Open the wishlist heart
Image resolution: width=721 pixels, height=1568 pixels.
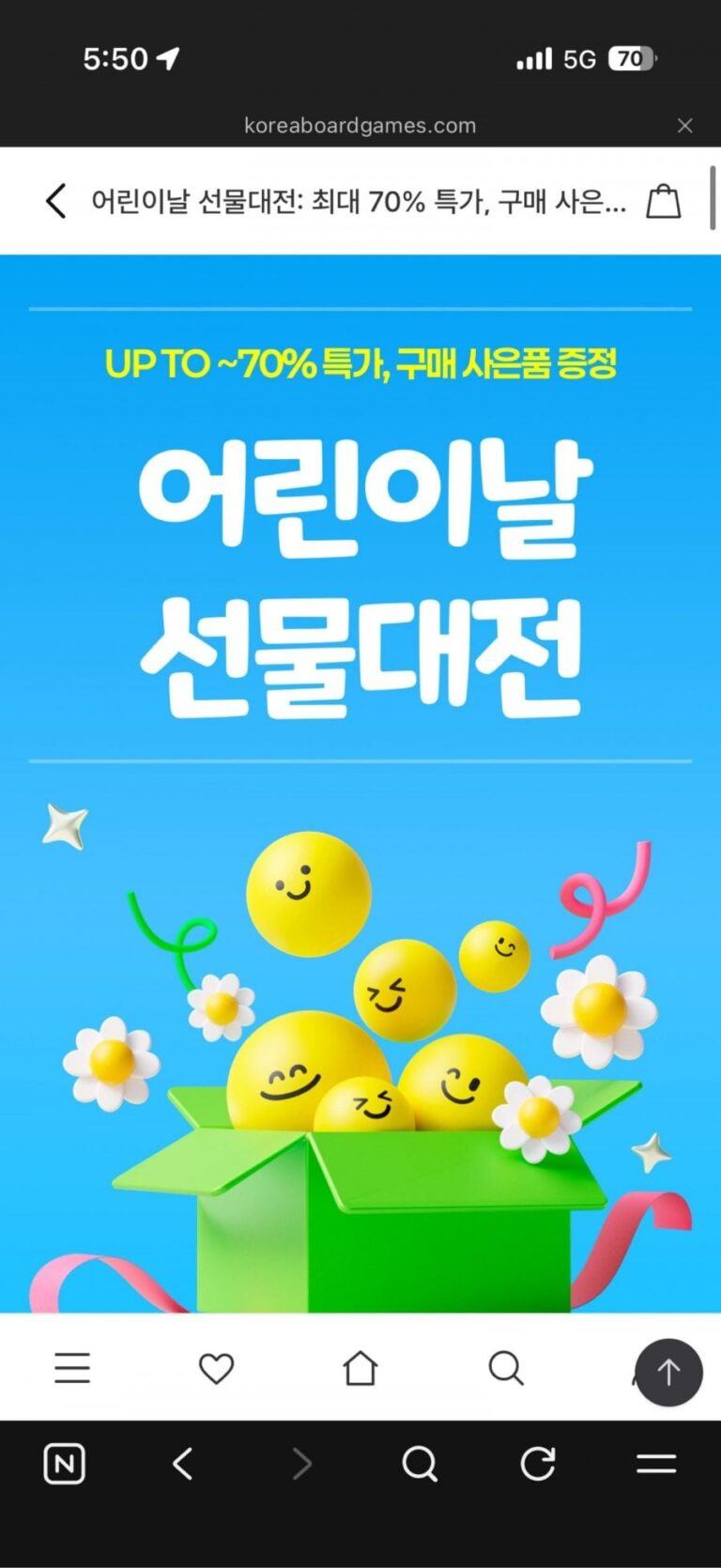click(x=216, y=1368)
